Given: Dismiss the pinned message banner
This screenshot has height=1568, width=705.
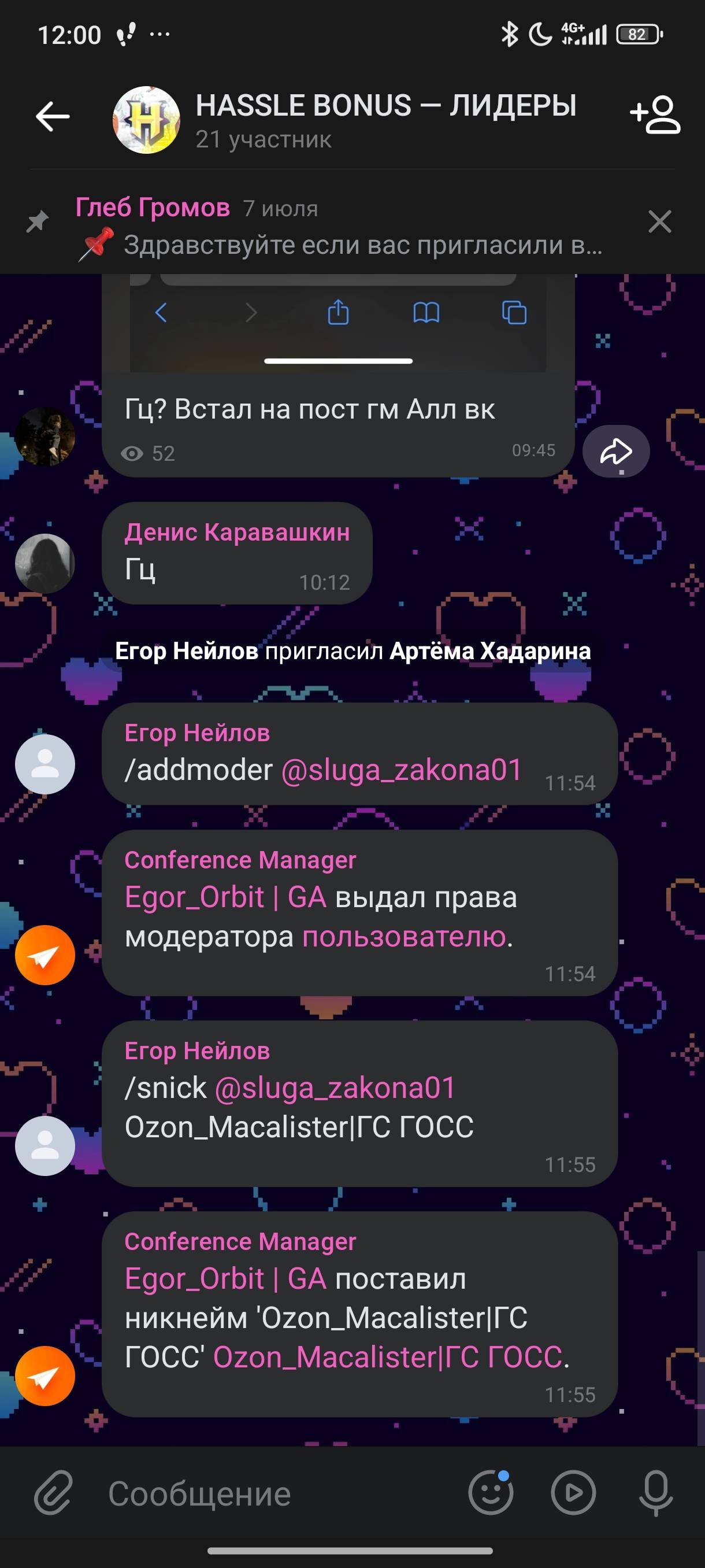Looking at the screenshot, I should [660, 221].
